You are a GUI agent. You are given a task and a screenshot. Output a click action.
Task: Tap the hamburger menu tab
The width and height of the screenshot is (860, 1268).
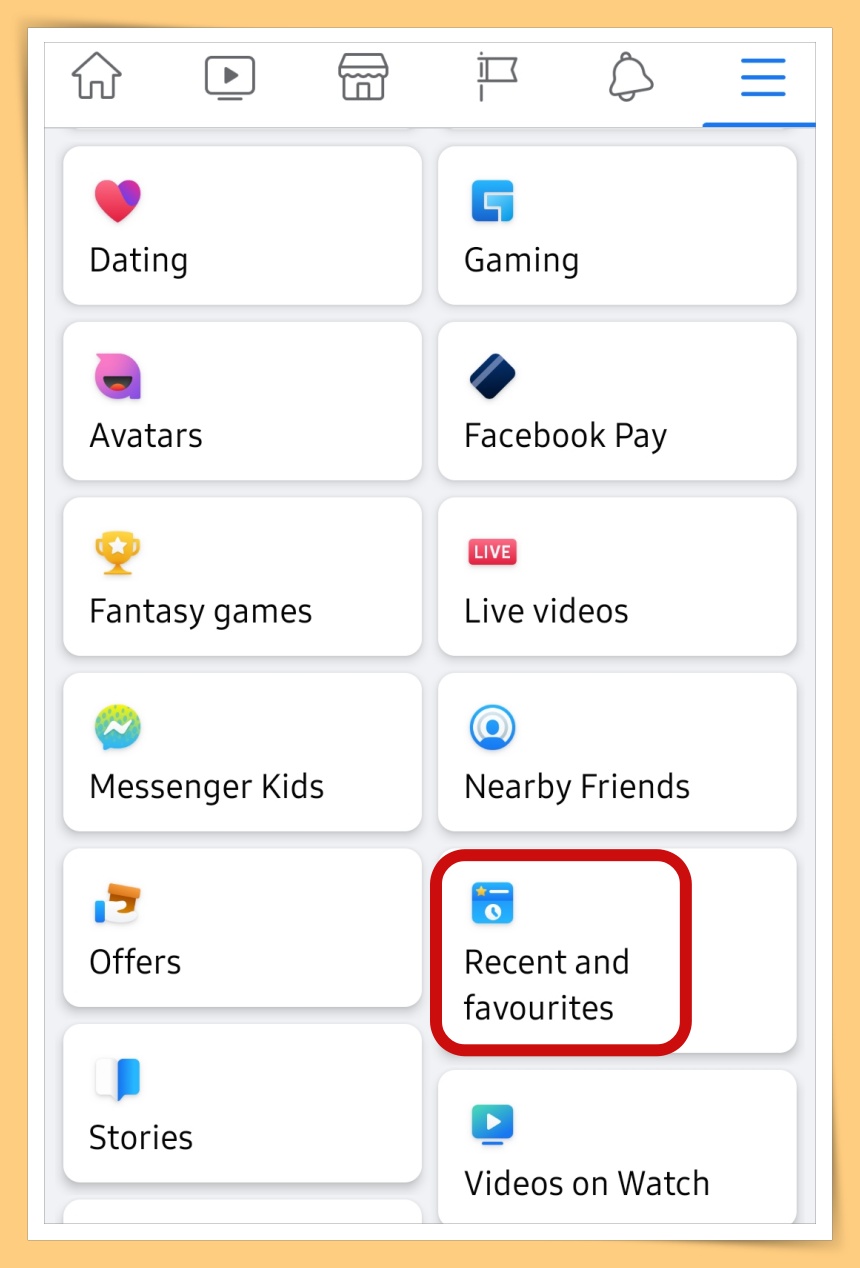pos(762,77)
